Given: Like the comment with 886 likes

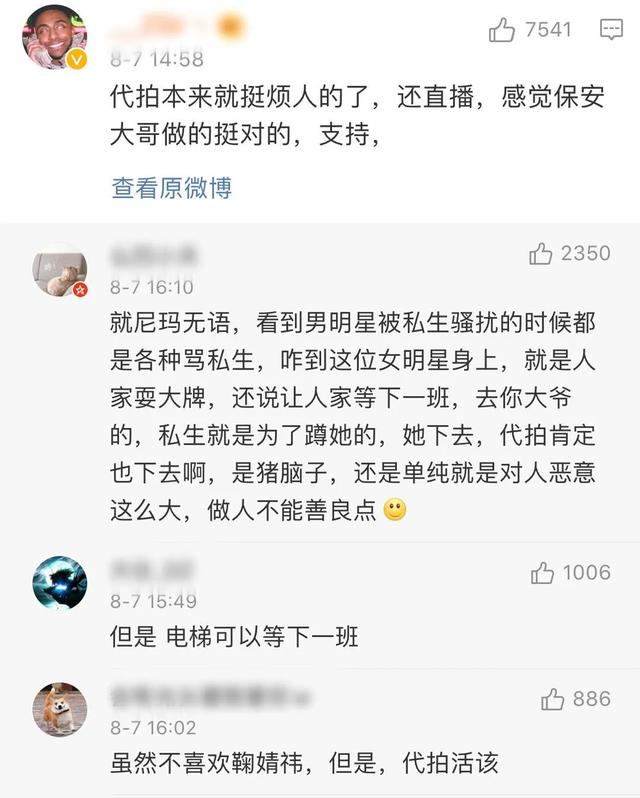Looking at the screenshot, I should (553, 699).
